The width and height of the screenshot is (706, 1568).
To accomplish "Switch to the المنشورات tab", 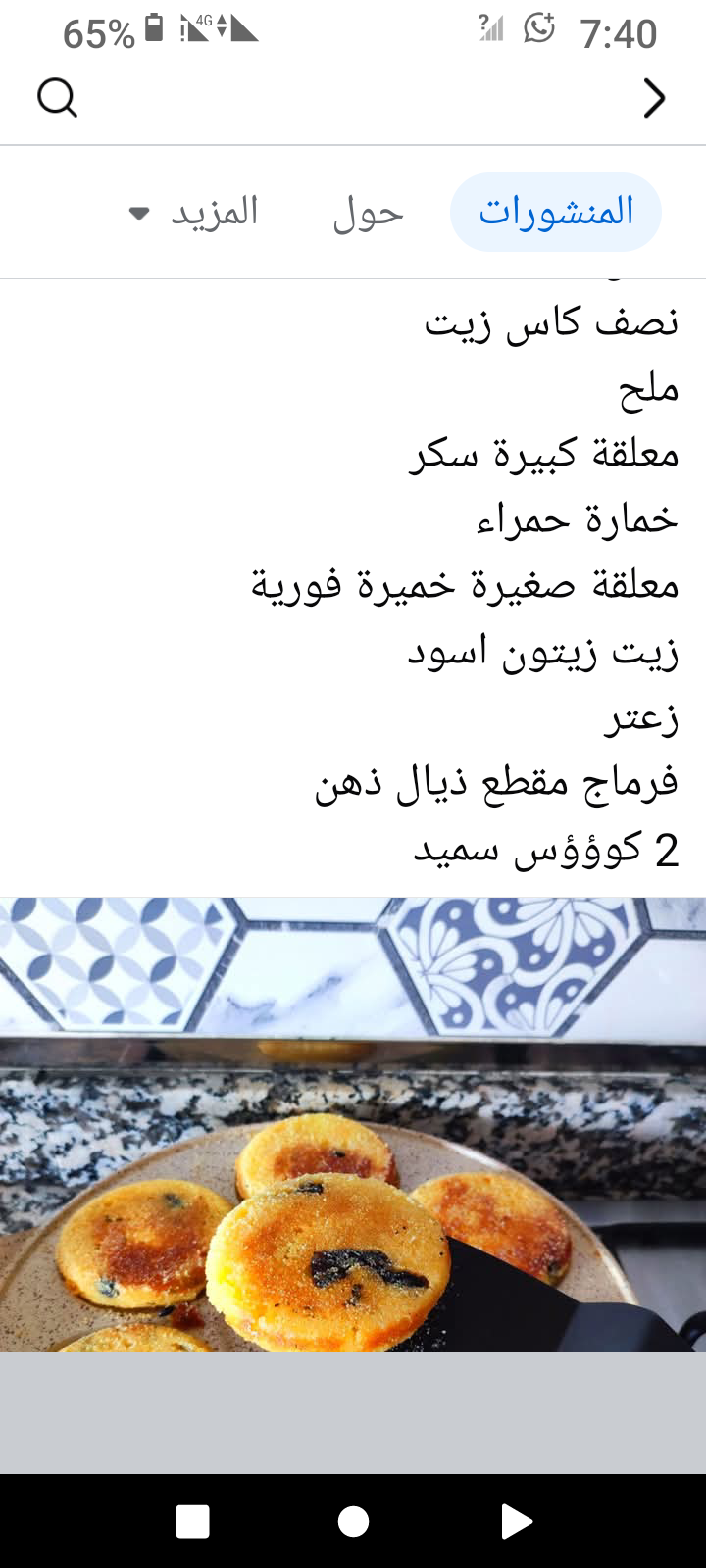I will pos(555,213).
